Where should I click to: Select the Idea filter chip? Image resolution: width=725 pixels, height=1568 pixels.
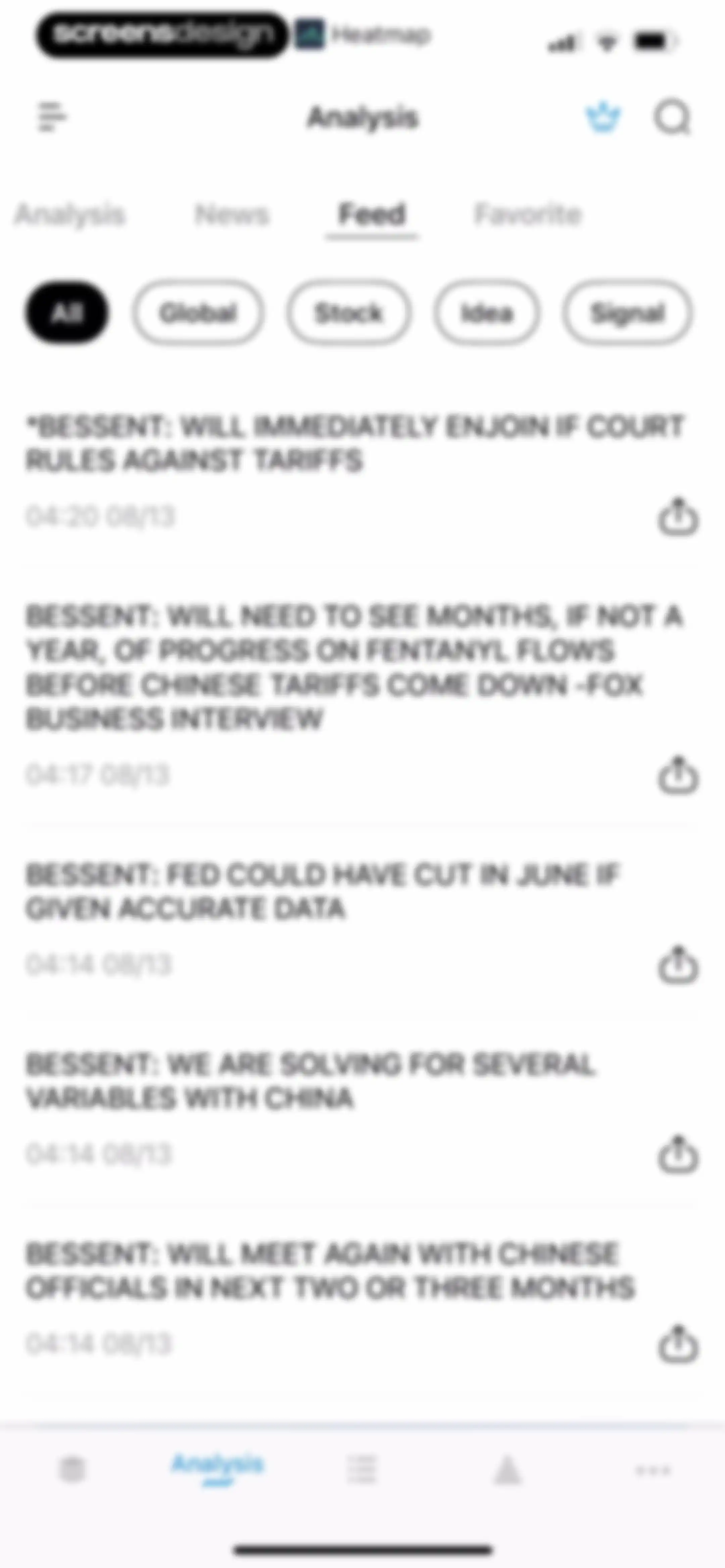(486, 313)
